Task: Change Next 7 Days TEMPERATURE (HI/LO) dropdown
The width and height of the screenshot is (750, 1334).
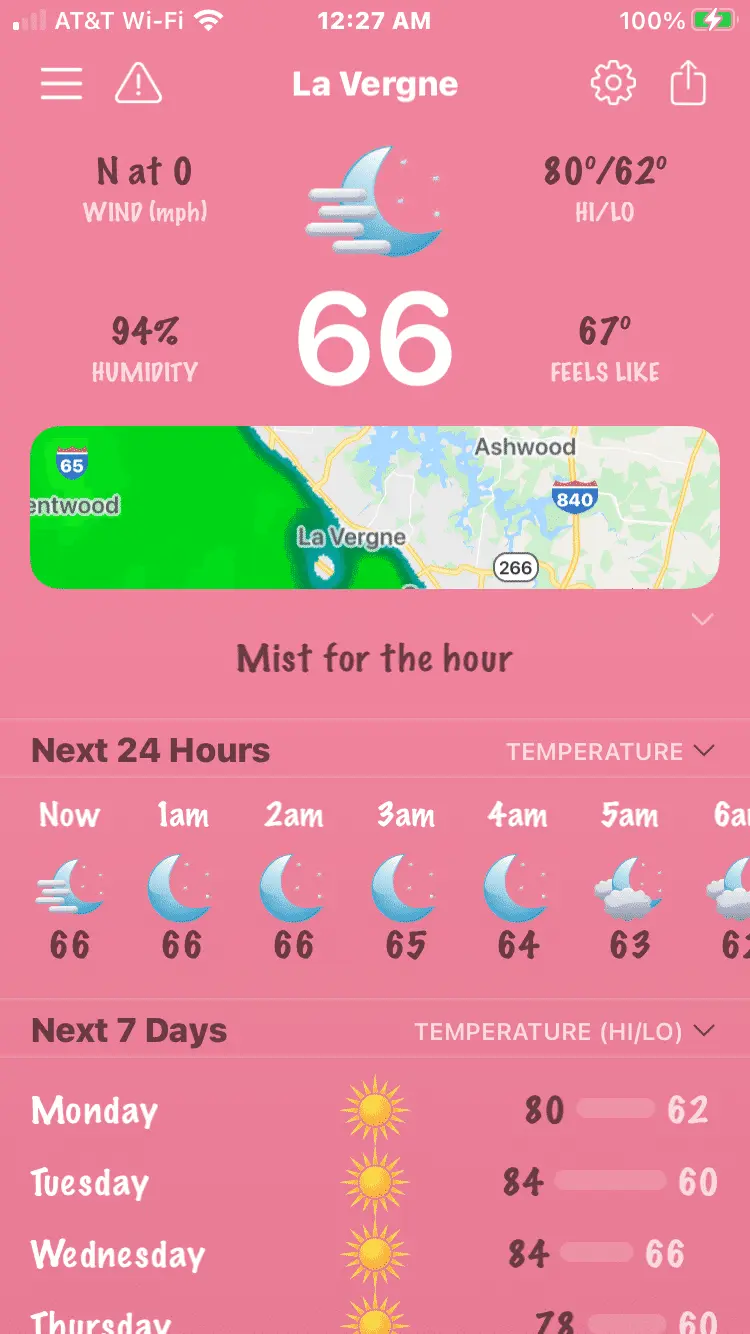Action: (x=565, y=1031)
